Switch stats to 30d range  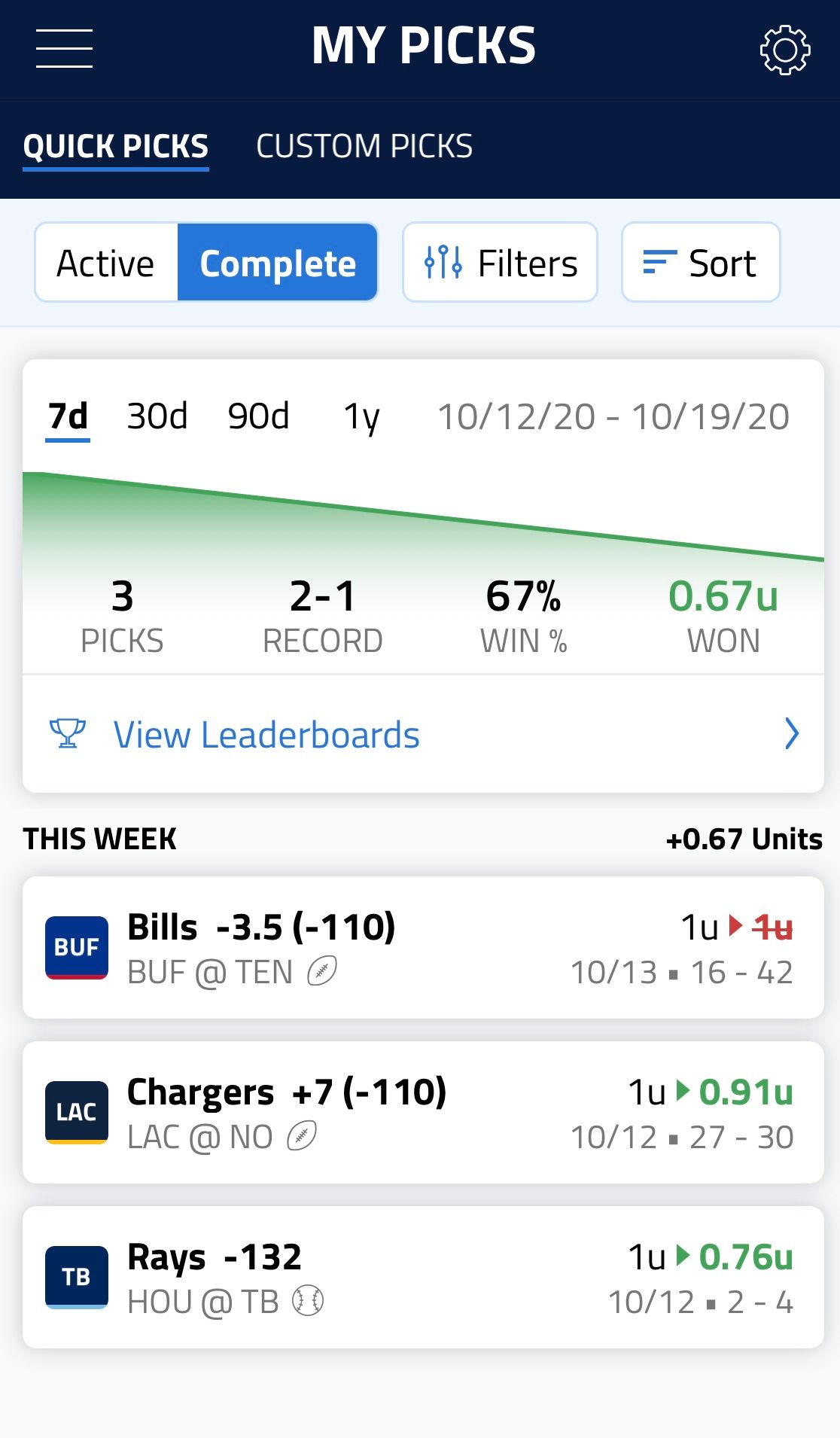click(x=157, y=416)
